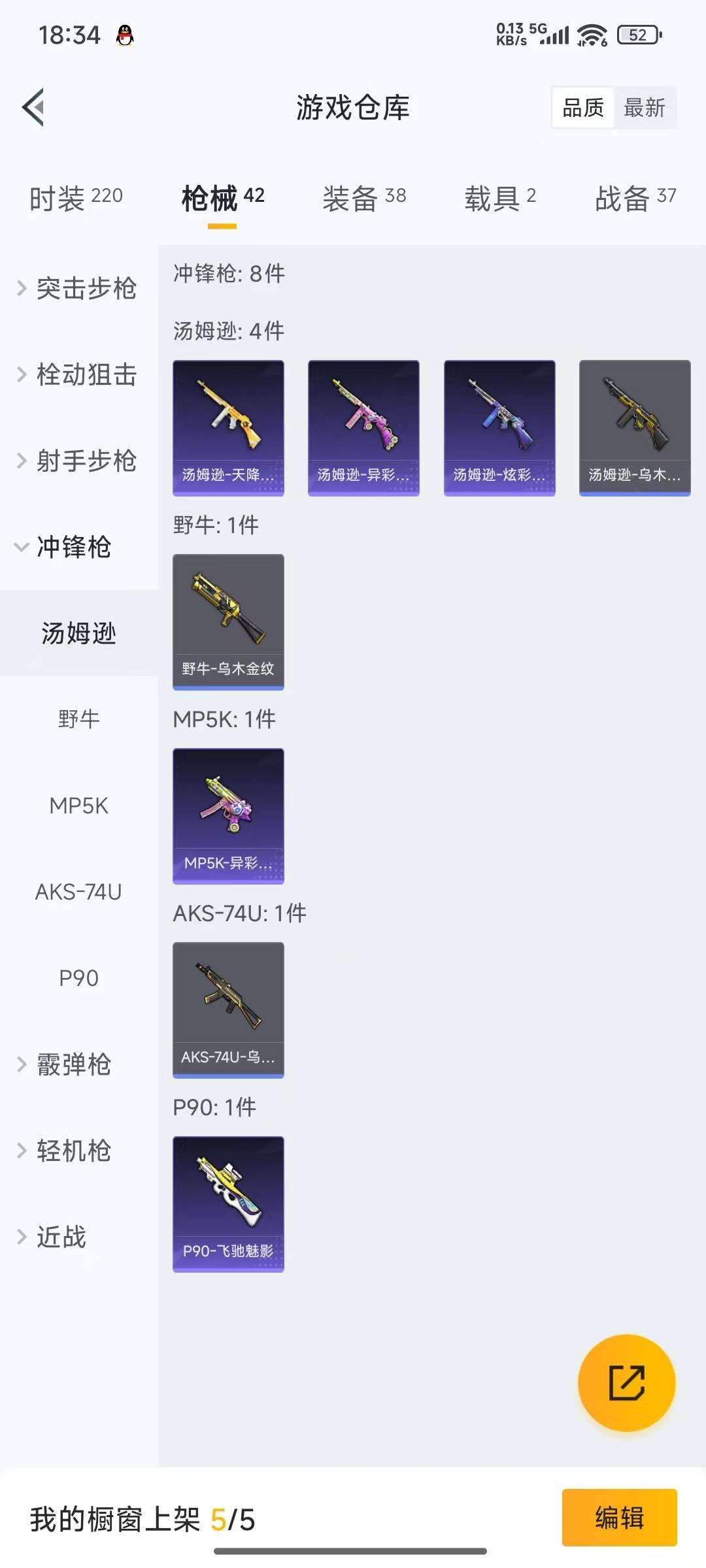The image size is (706, 1568).
Task: Expand the 栓动狙击 category
Action: pyautogui.click(x=78, y=374)
